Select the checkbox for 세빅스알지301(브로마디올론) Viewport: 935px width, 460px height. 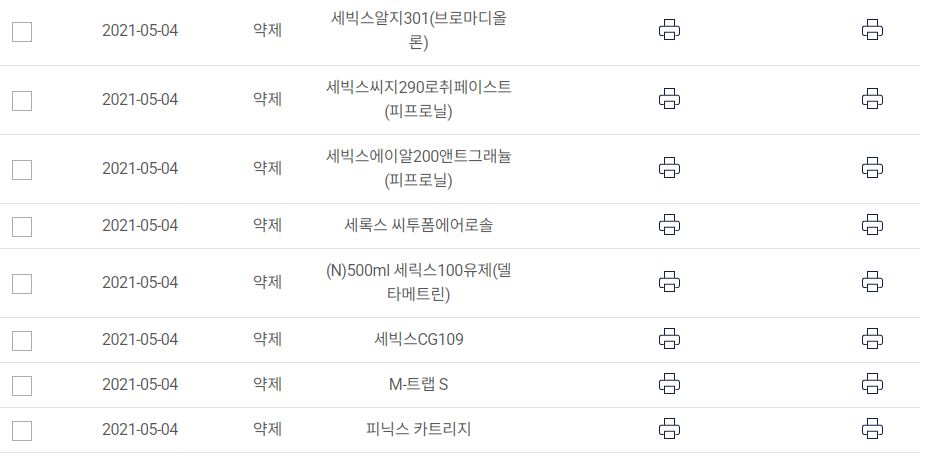click(22, 31)
